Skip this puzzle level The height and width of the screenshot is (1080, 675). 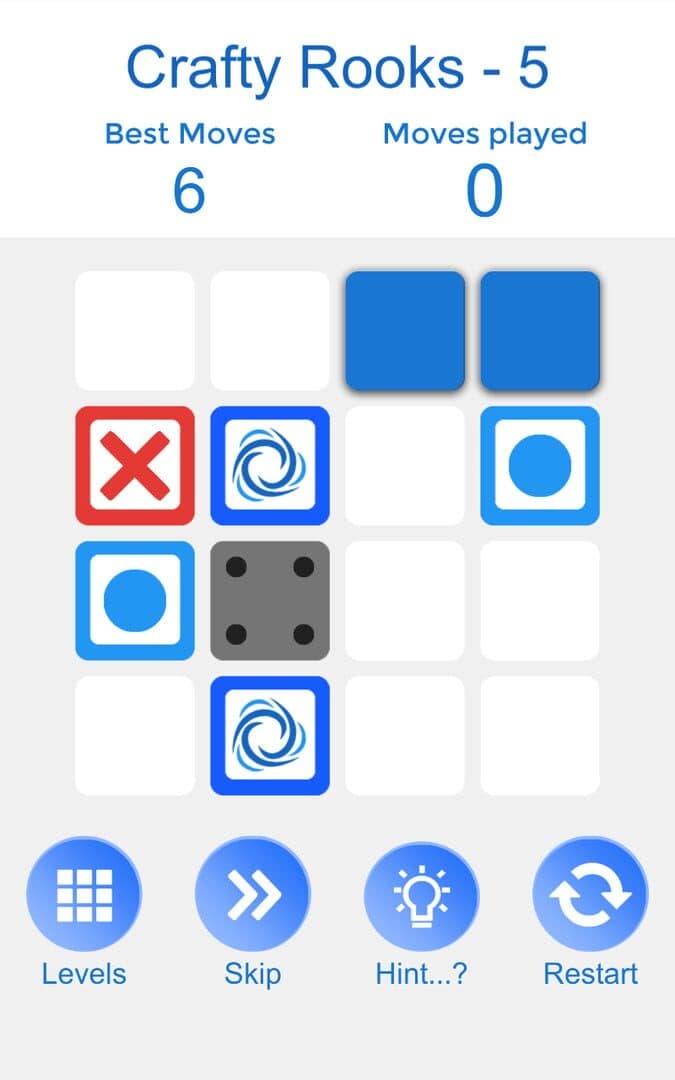pos(253,894)
